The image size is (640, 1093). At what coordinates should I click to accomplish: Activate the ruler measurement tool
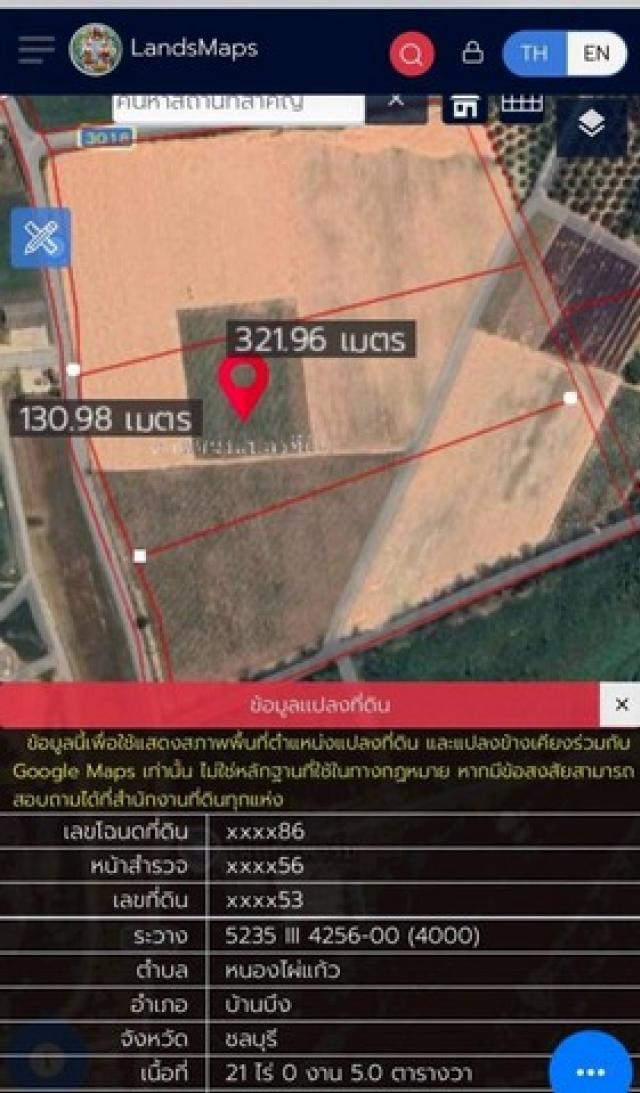41,238
